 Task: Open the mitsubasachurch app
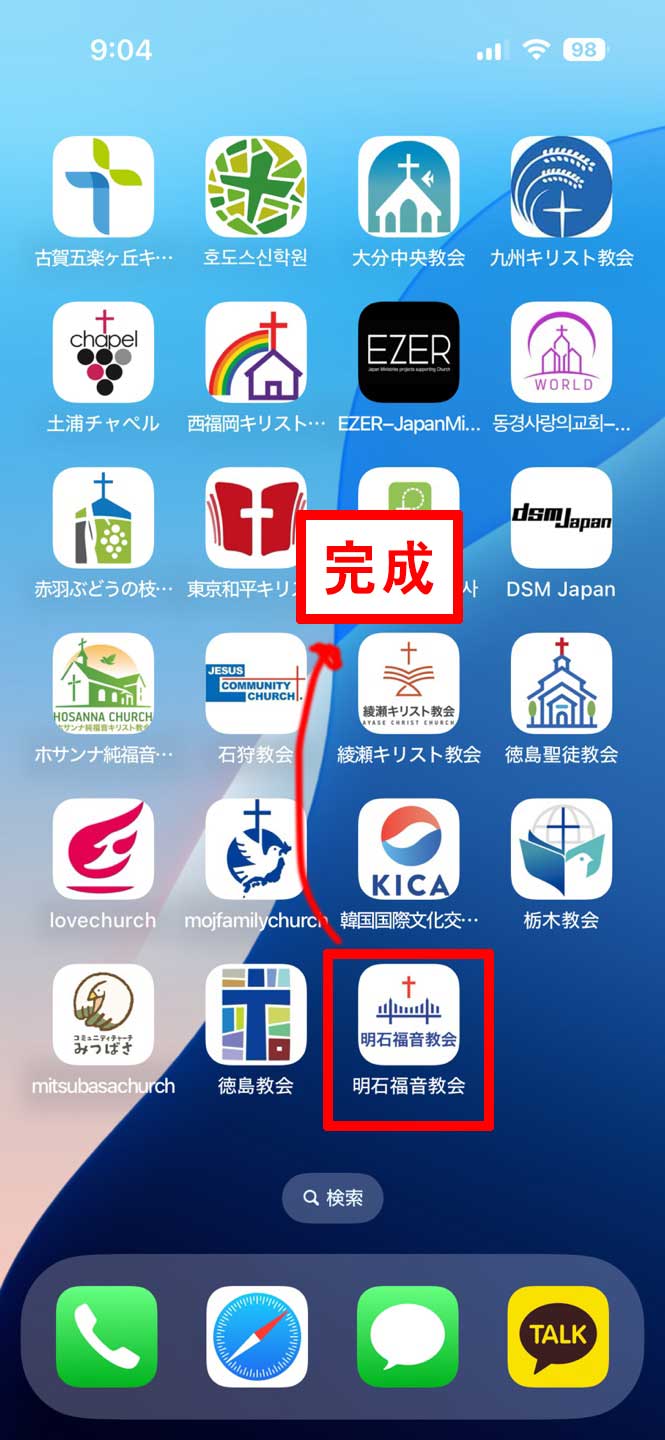coord(103,1014)
